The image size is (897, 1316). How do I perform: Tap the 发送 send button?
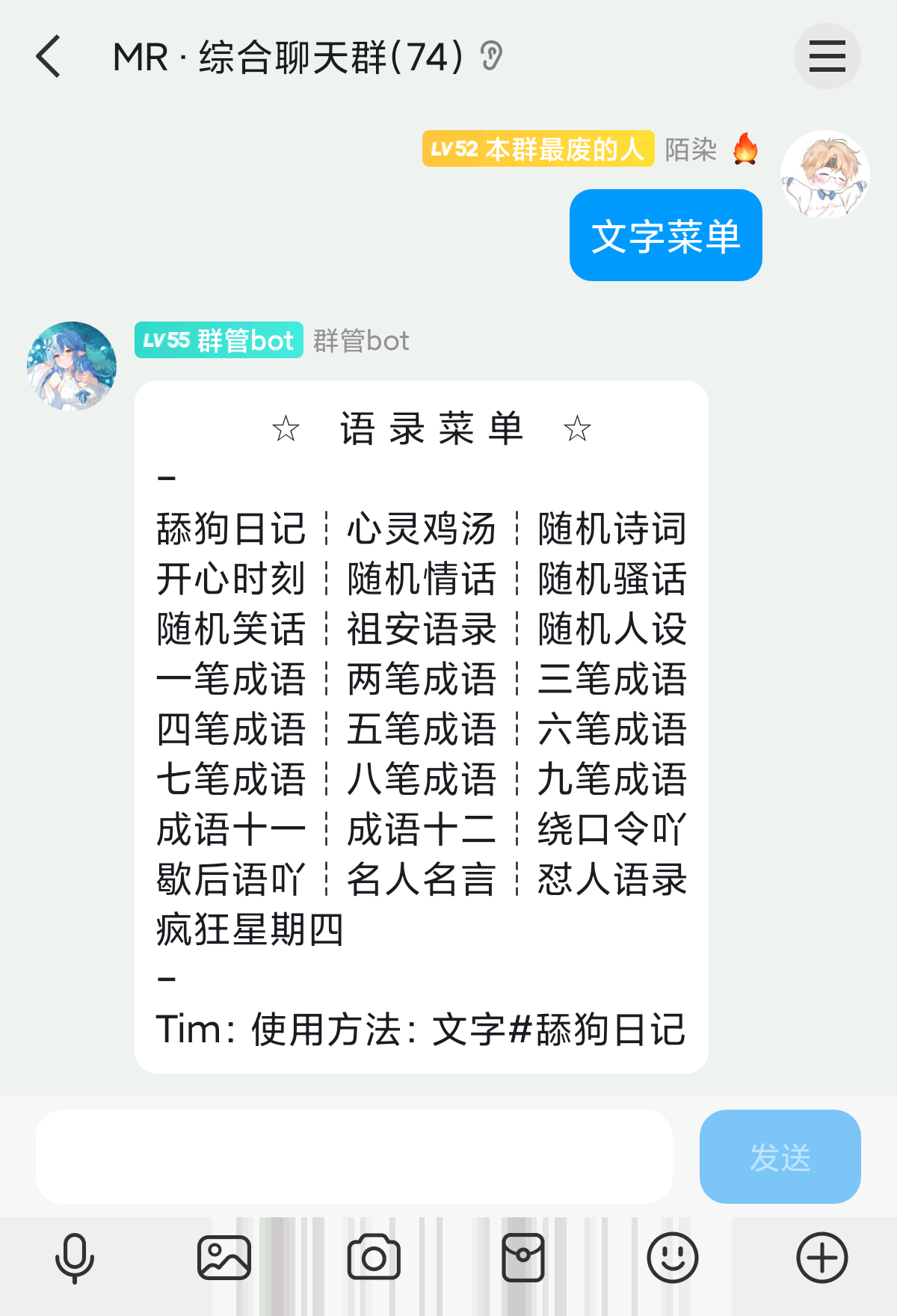pos(780,1157)
